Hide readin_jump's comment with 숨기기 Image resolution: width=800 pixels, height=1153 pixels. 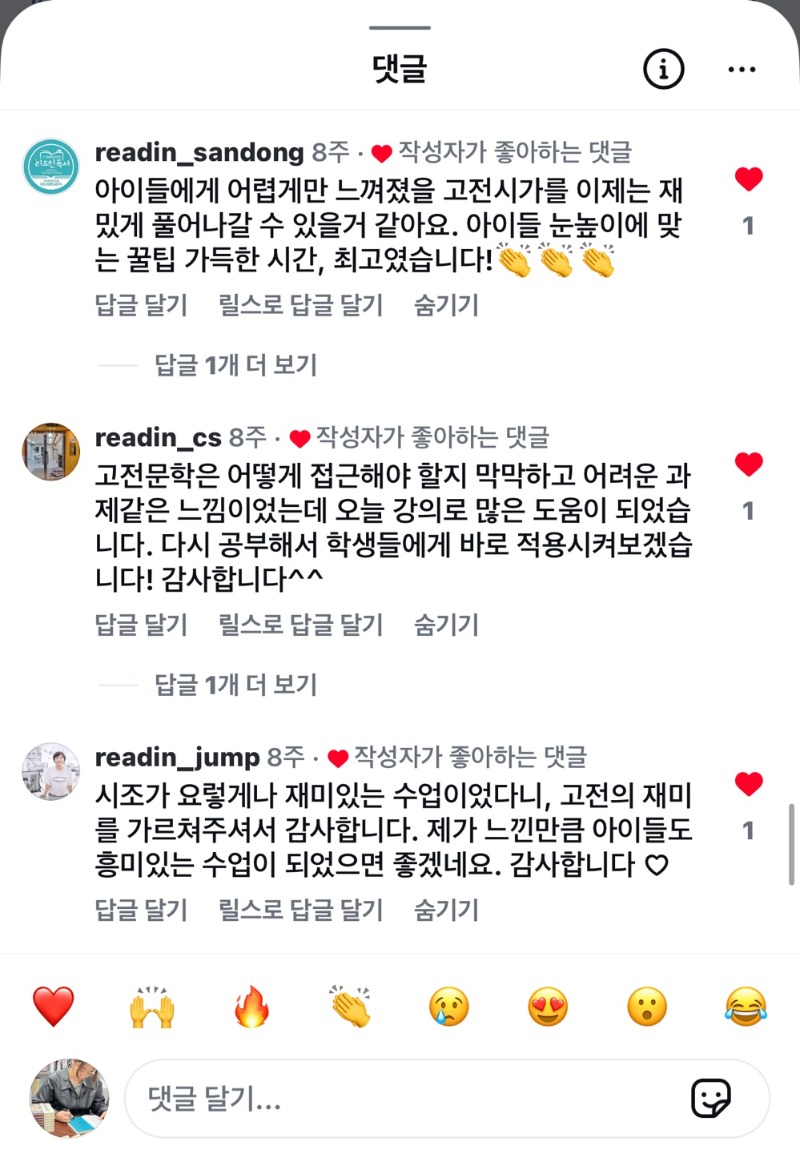click(x=446, y=910)
